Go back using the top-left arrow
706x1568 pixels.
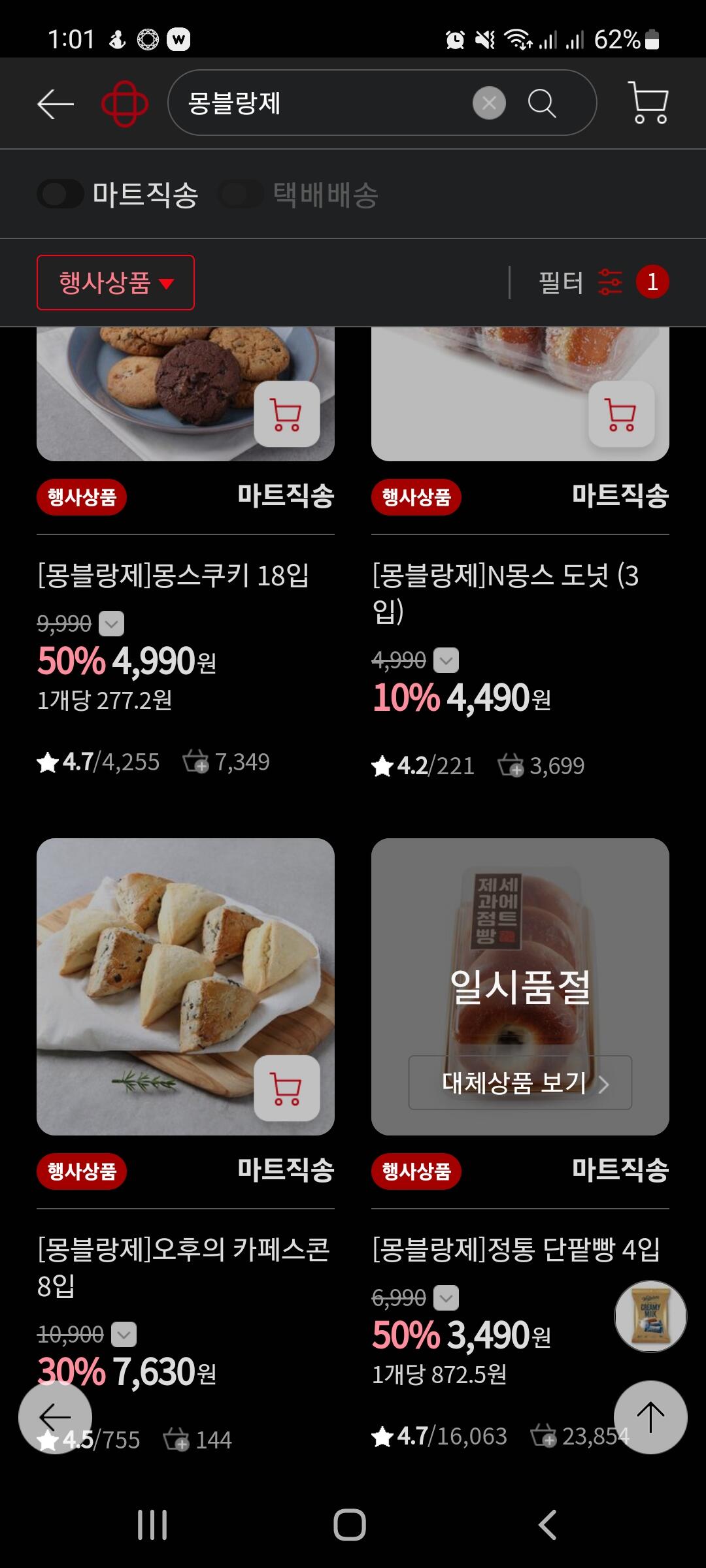56,104
